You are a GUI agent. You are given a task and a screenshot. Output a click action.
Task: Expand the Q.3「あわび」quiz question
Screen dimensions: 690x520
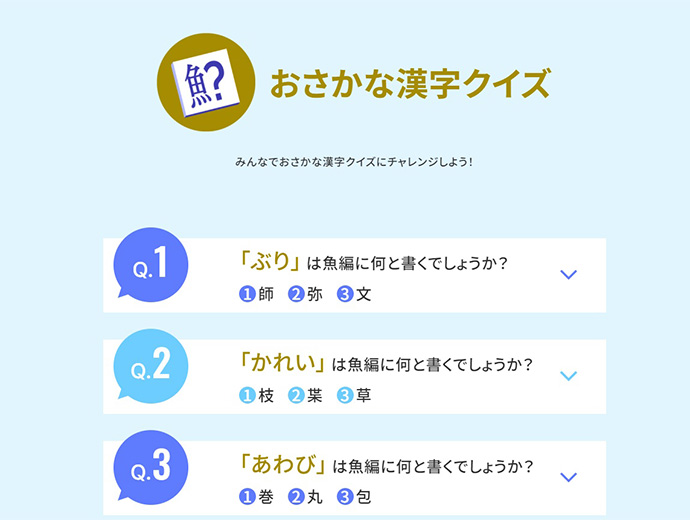pyautogui.click(x=569, y=477)
